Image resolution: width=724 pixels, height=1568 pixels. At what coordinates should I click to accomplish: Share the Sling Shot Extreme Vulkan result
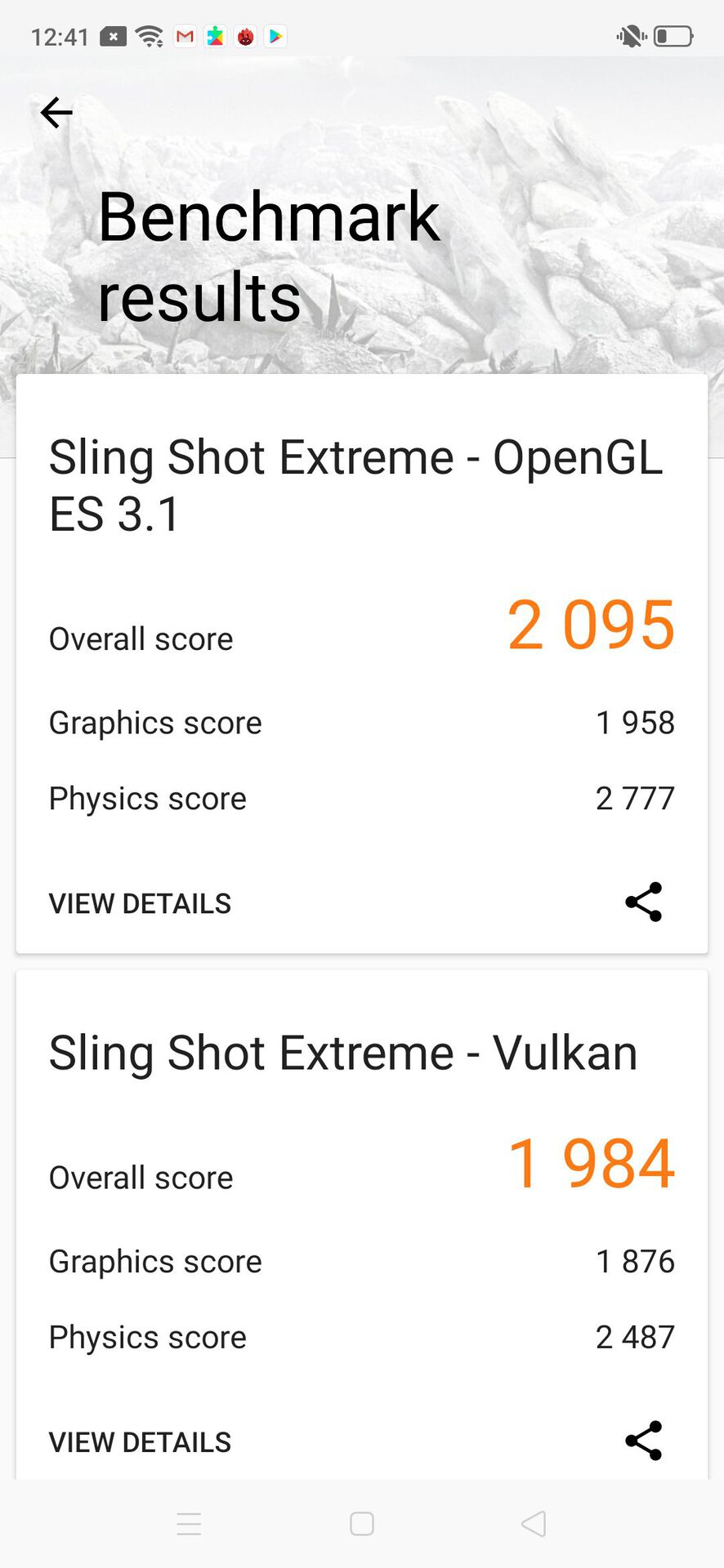(x=643, y=1441)
